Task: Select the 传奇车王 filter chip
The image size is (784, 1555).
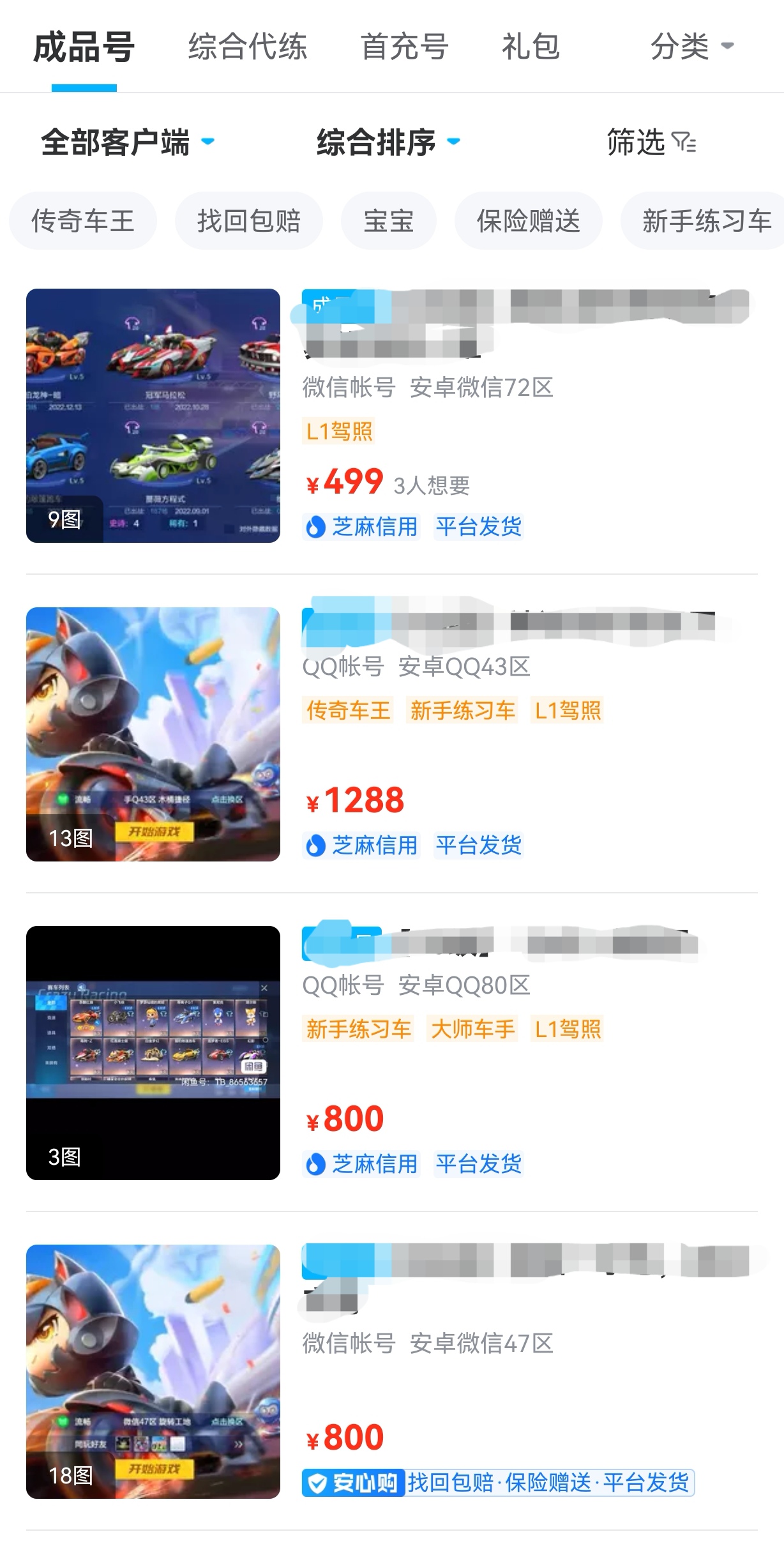Action: (83, 221)
